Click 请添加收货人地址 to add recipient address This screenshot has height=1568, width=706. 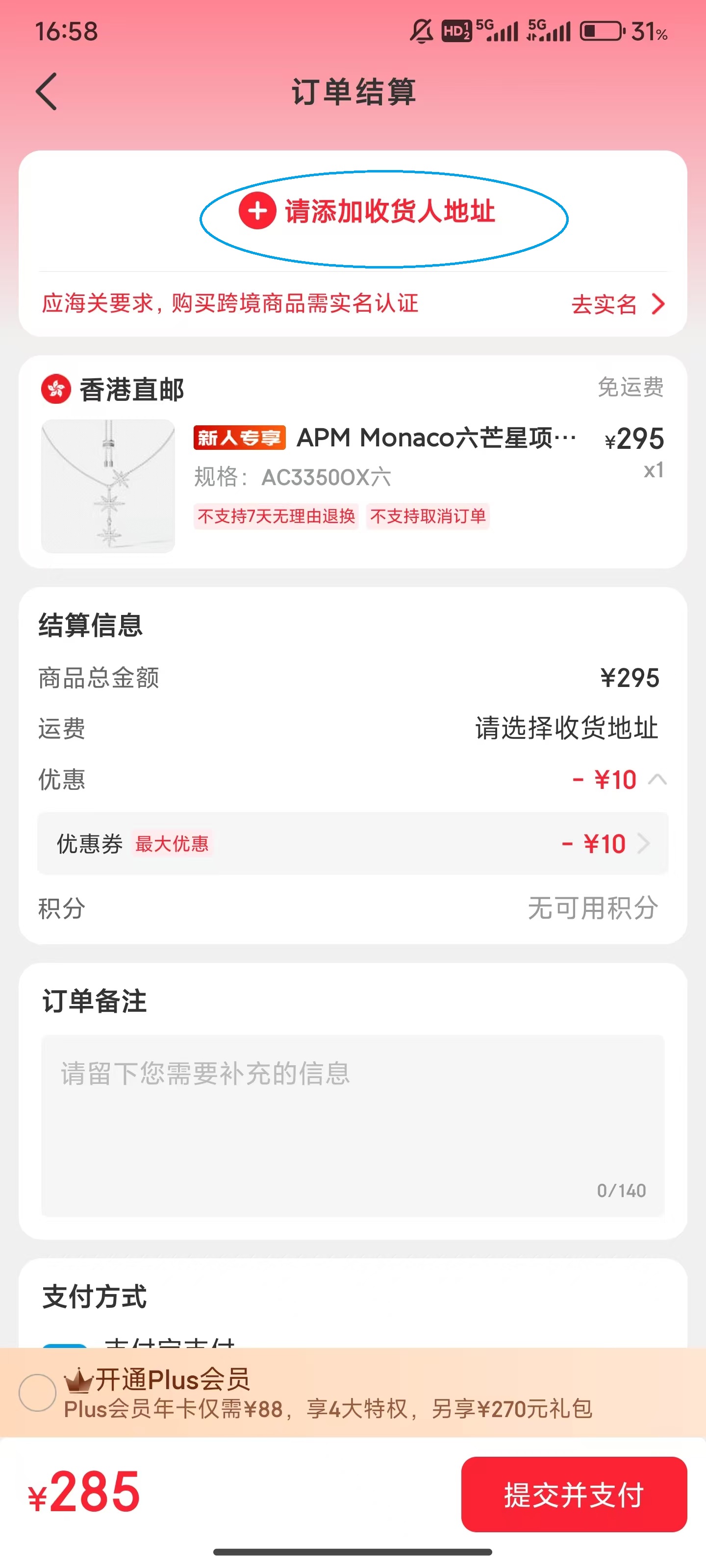coord(390,212)
